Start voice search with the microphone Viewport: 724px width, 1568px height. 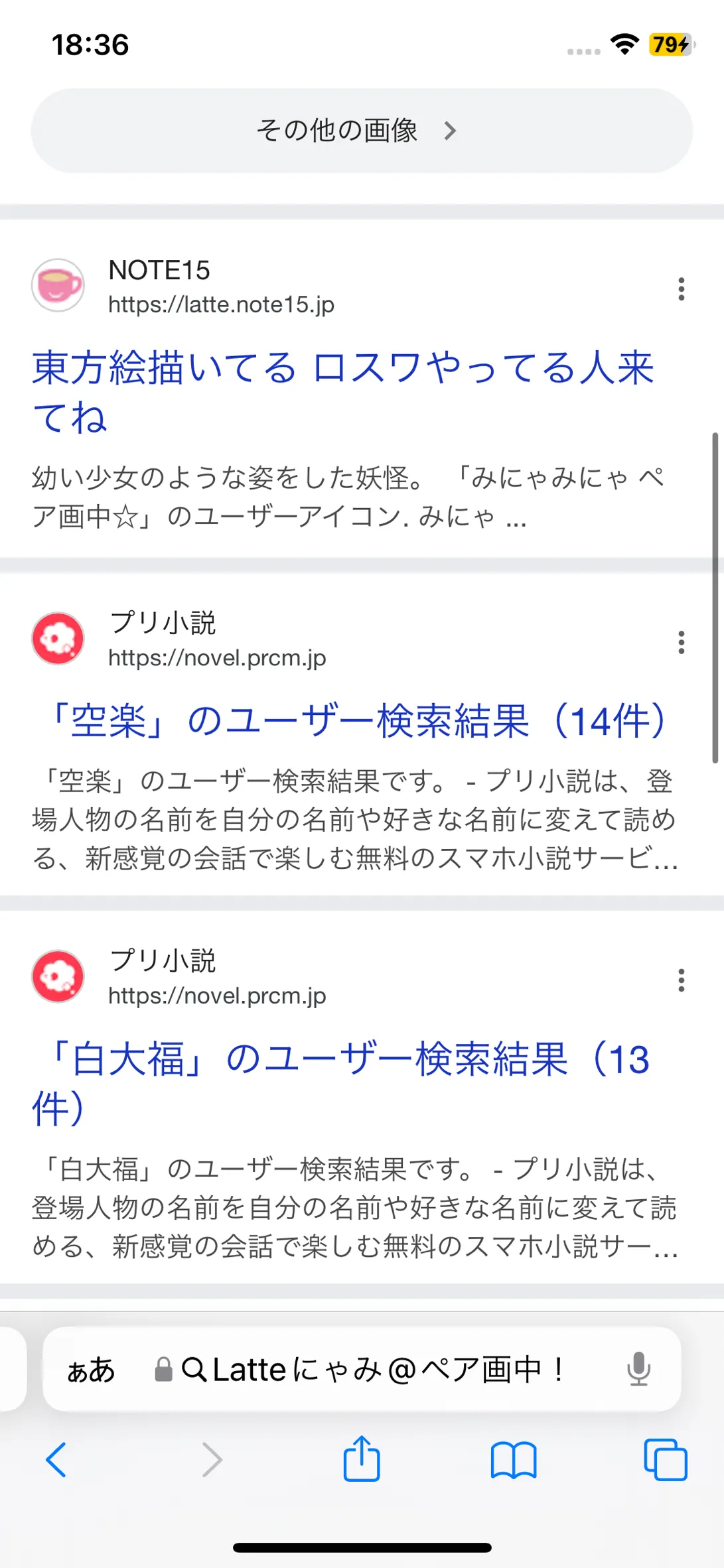click(638, 1370)
